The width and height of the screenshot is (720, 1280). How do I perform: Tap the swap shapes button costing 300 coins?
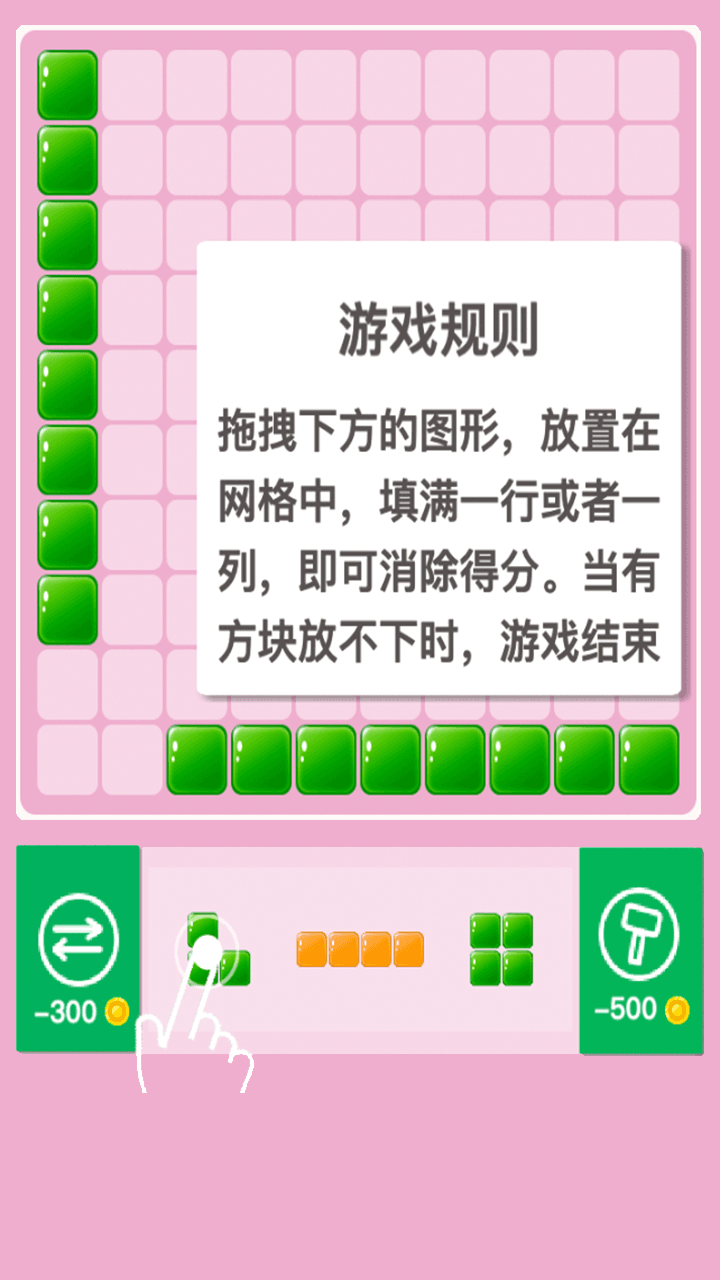coord(78,950)
